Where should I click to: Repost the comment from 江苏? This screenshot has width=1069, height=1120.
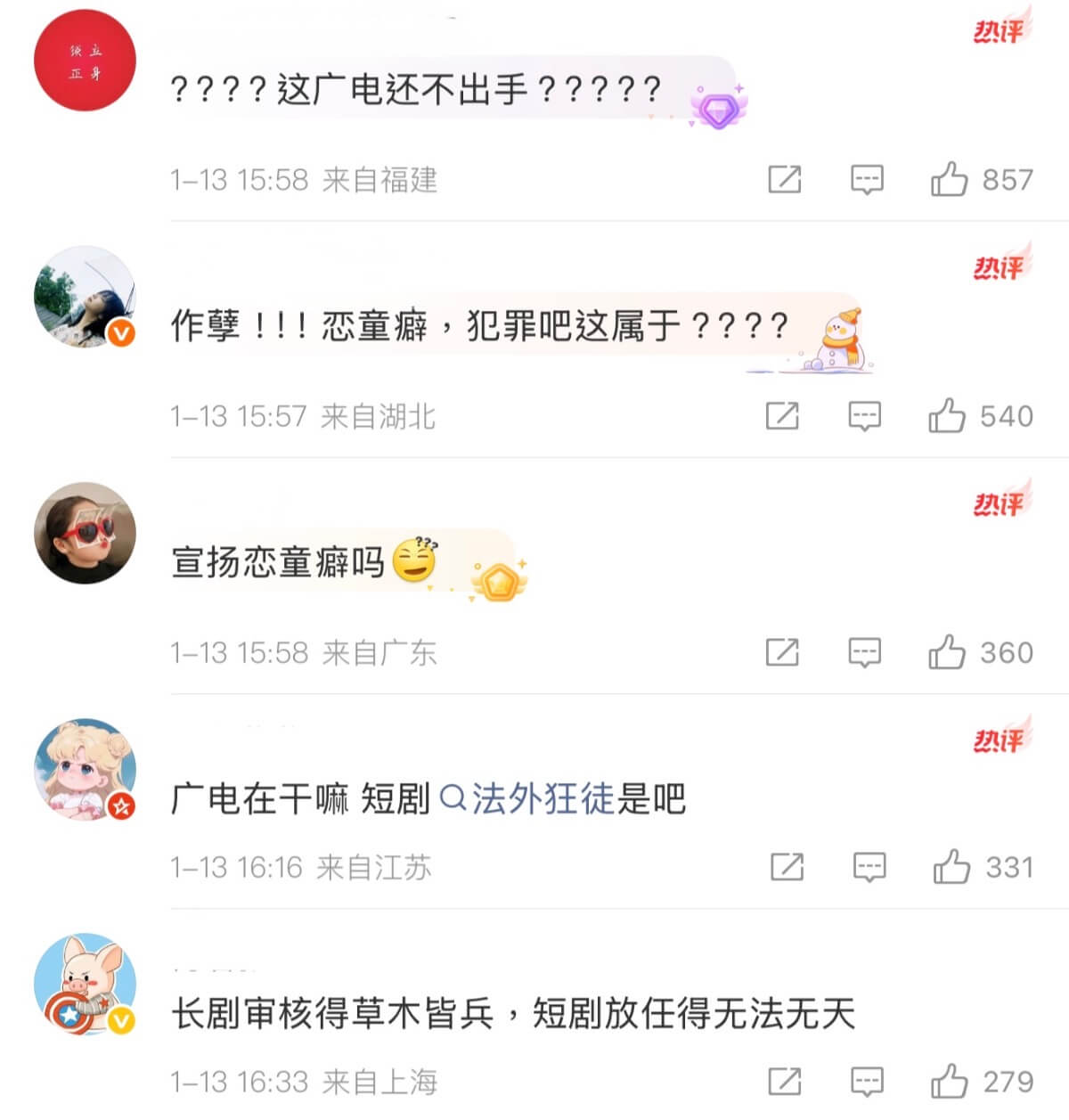pyautogui.click(x=787, y=866)
